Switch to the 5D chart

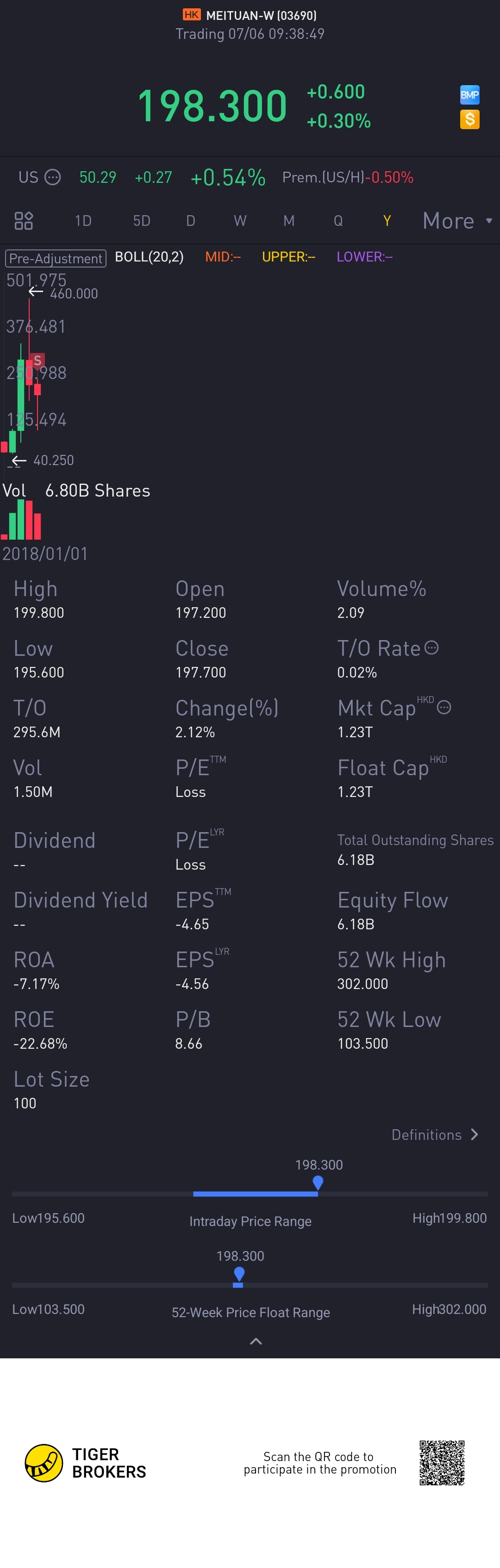point(141,220)
